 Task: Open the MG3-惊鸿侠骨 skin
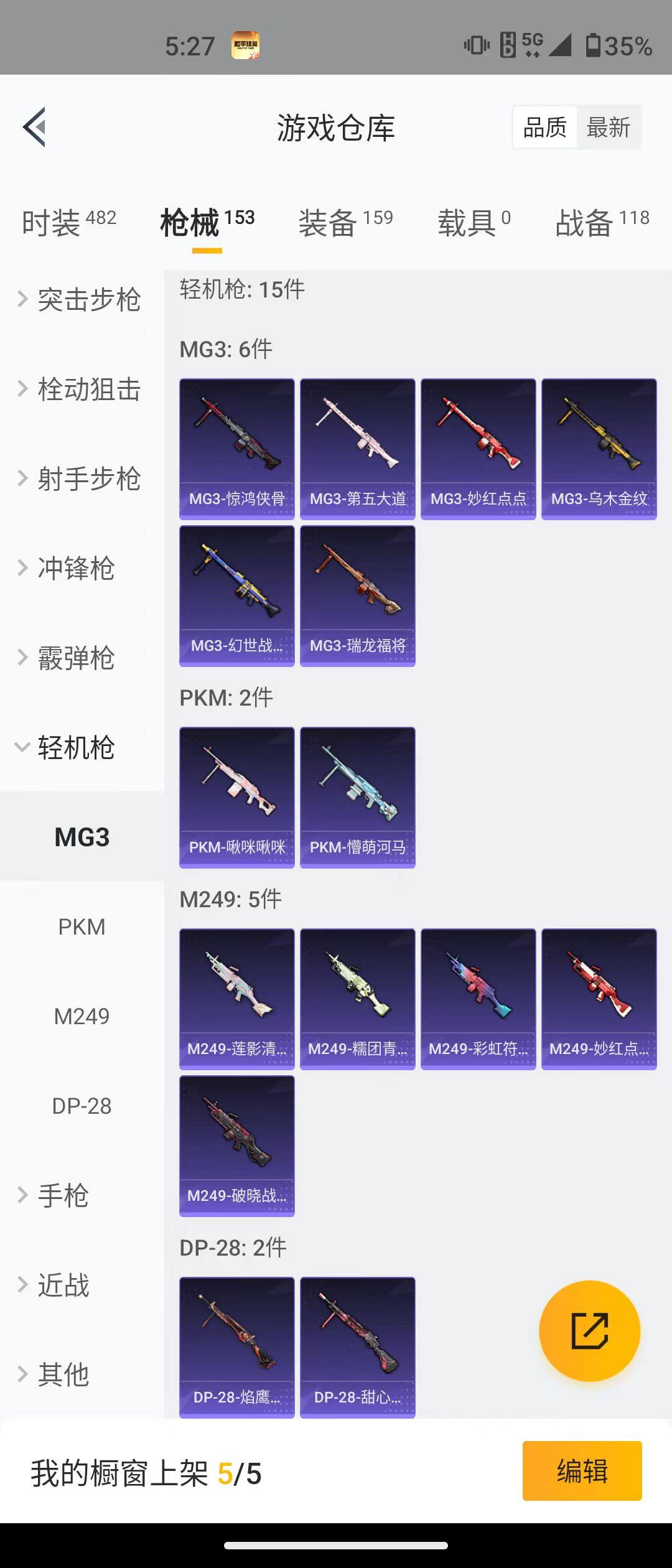pos(236,449)
